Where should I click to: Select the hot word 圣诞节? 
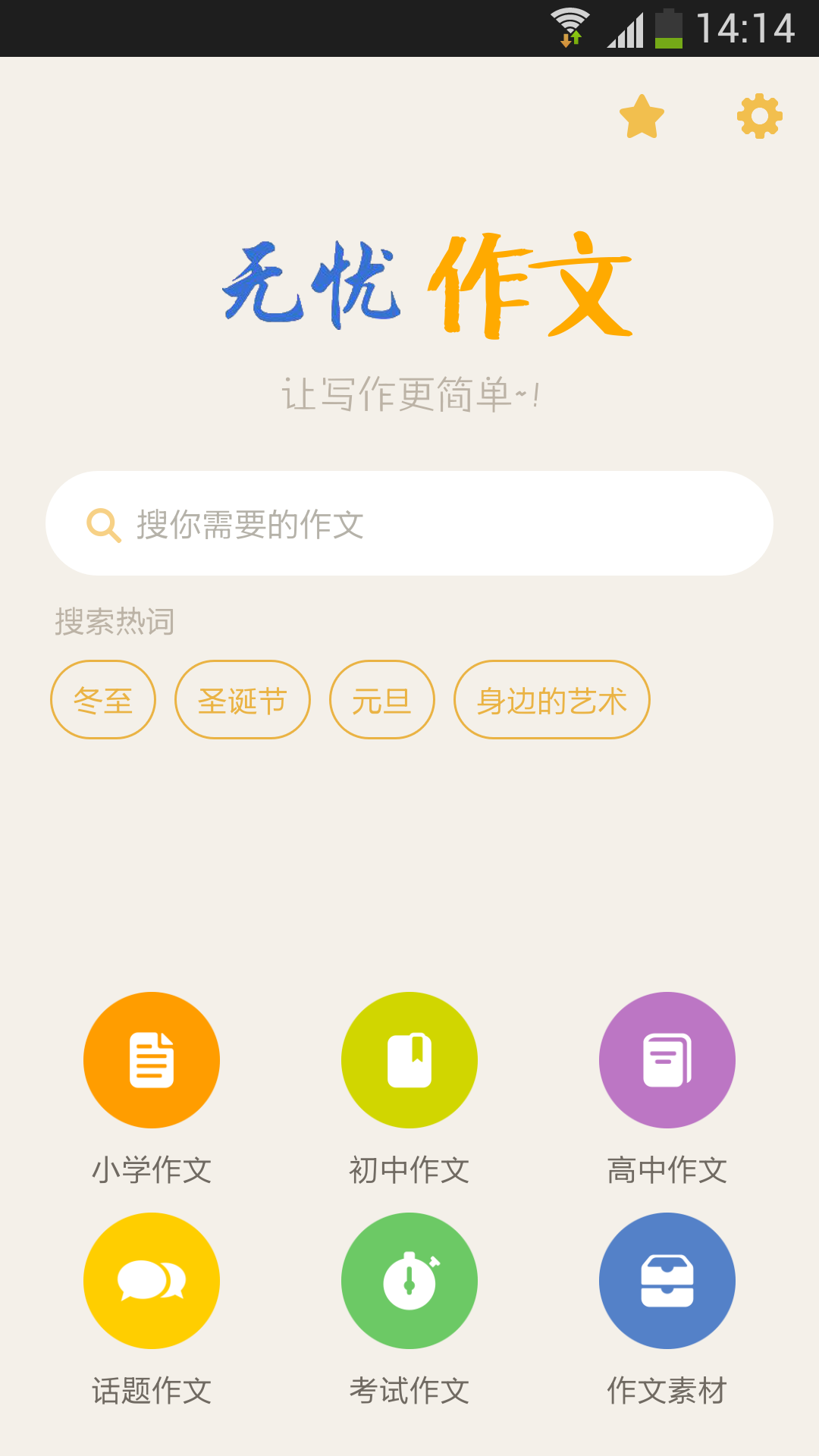click(x=243, y=700)
